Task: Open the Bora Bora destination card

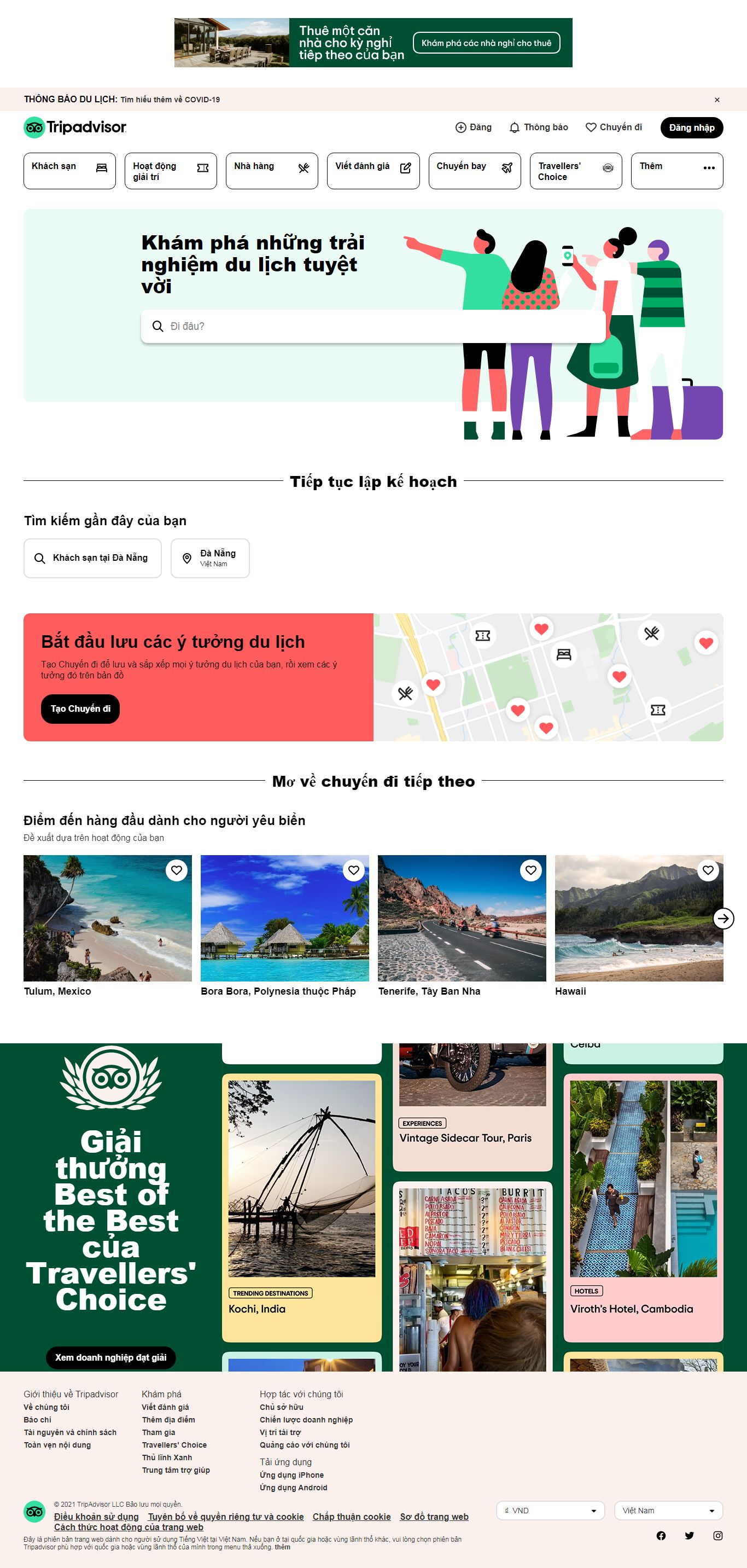Action: pyautogui.click(x=284, y=919)
